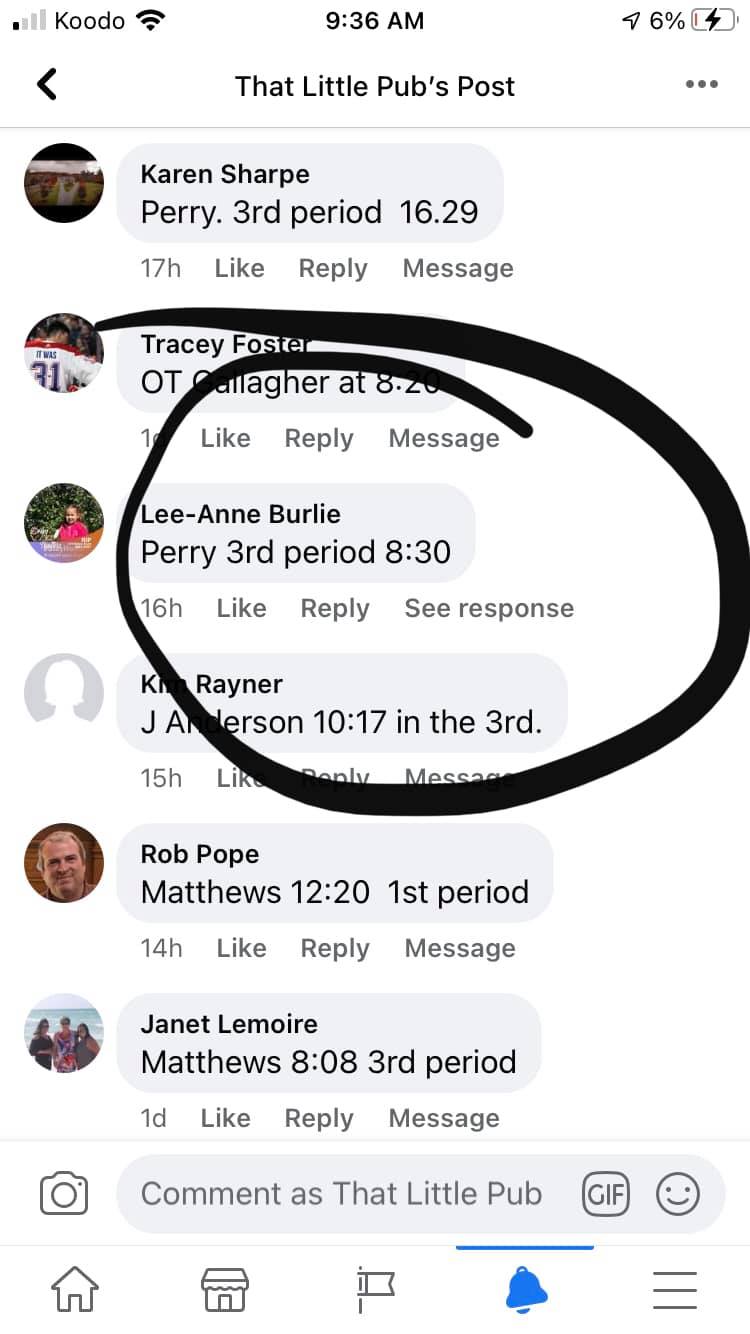Like Karen Sharpe's comment
This screenshot has width=750, height=1334.
239,268
